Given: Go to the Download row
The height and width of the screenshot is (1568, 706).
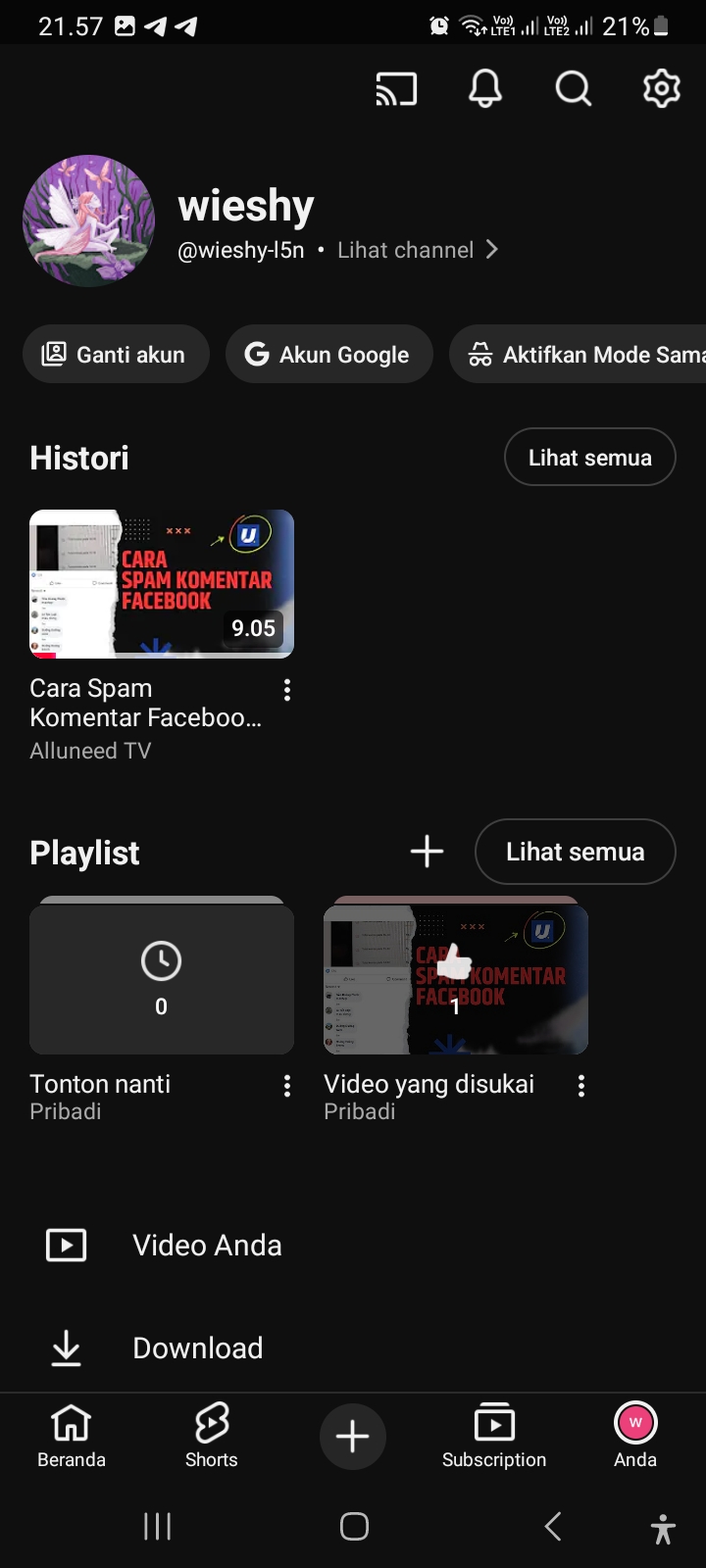Looking at the screenshot, I should click(x=196, y=1348).
